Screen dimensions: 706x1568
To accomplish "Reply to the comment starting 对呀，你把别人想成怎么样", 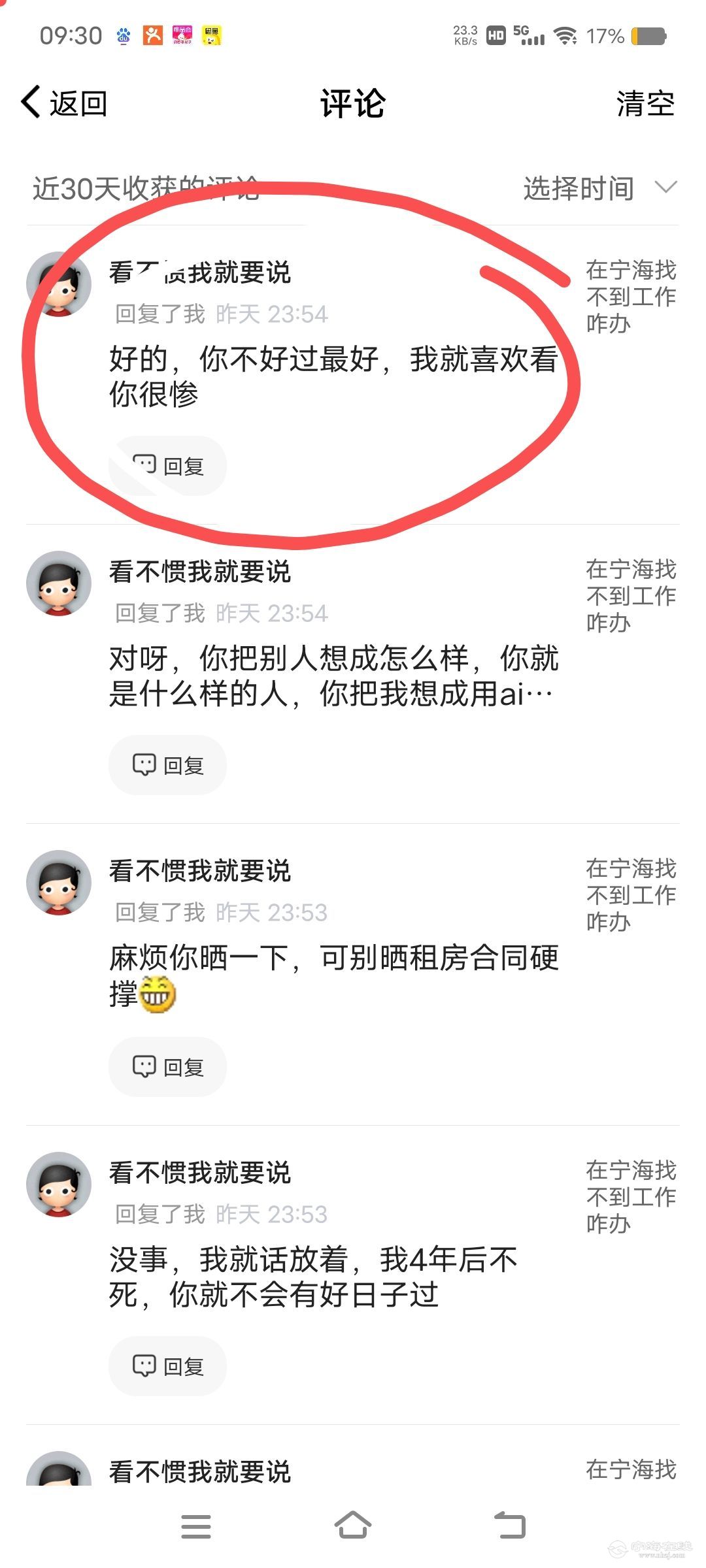I will [x=168, y=764].
